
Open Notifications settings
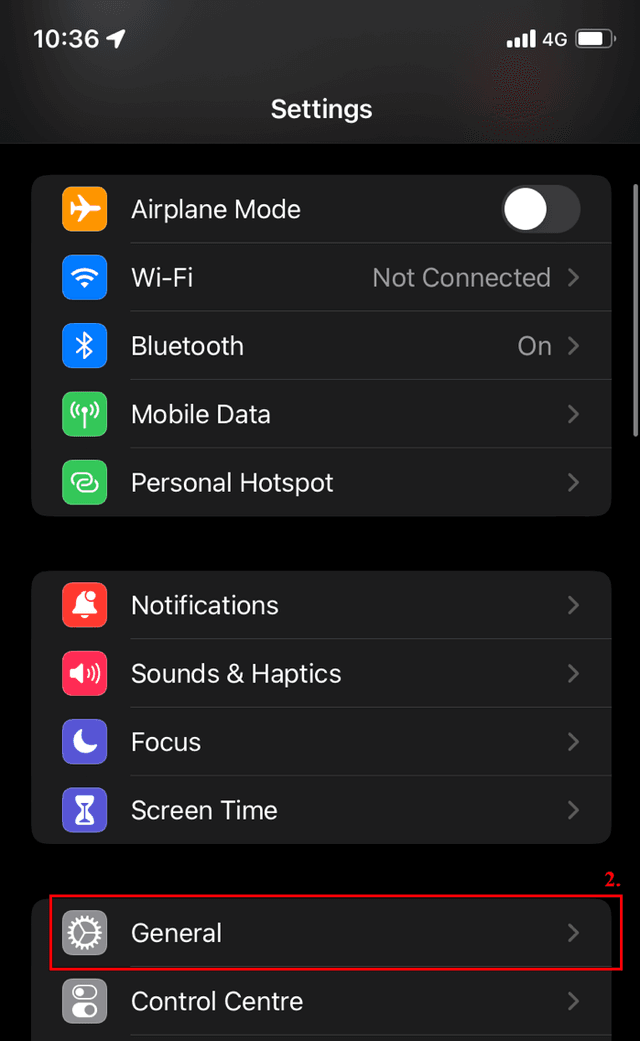pyautogui.click(x=321, y=605)
